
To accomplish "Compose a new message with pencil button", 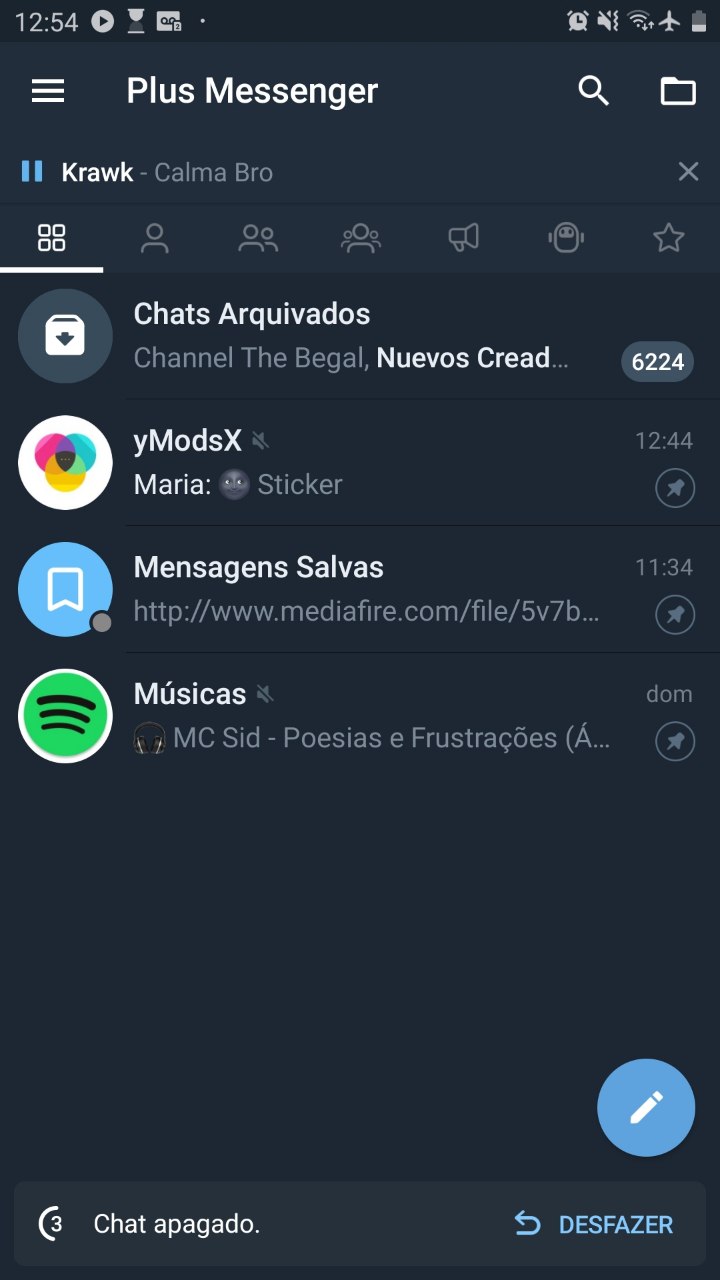I will [x=645, y=1107].
